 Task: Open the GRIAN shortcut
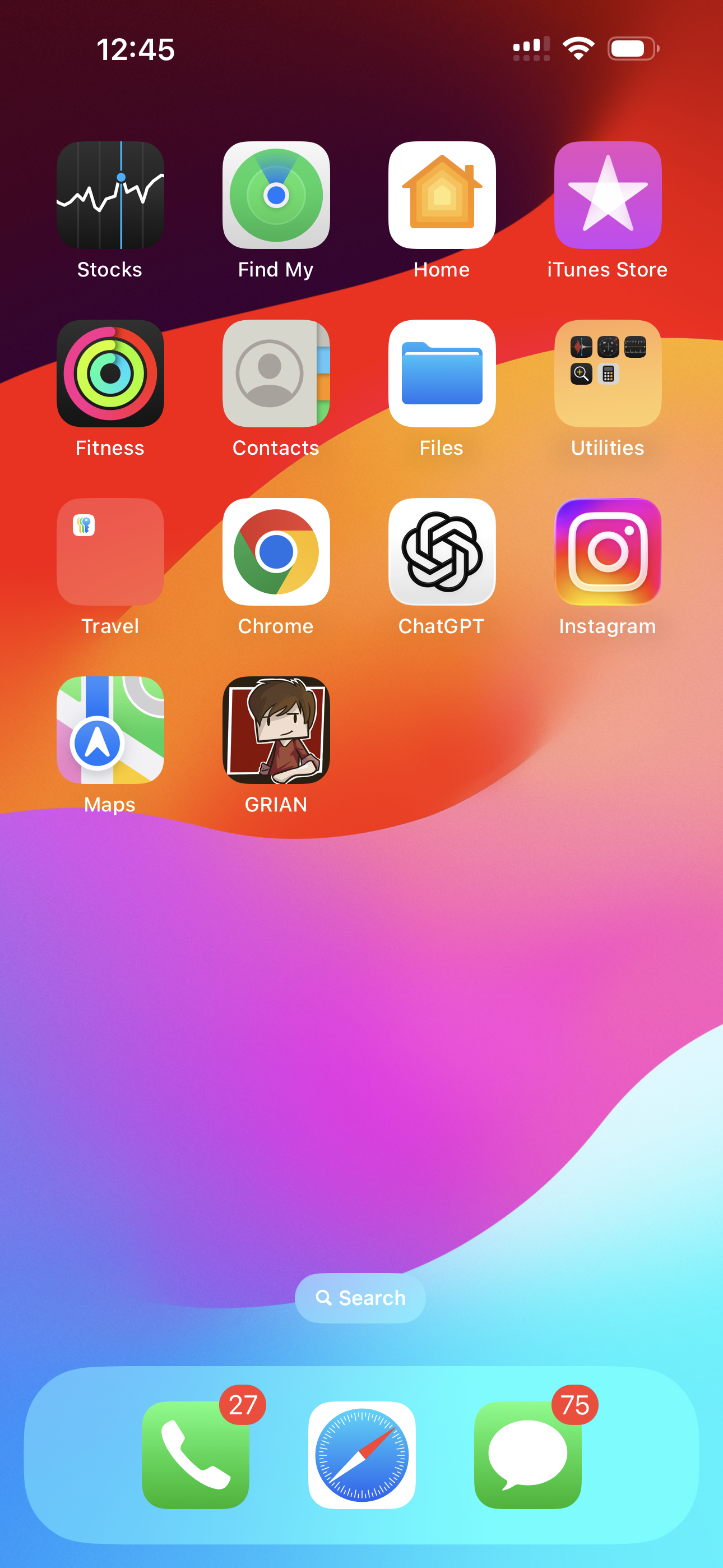point(276,730)
